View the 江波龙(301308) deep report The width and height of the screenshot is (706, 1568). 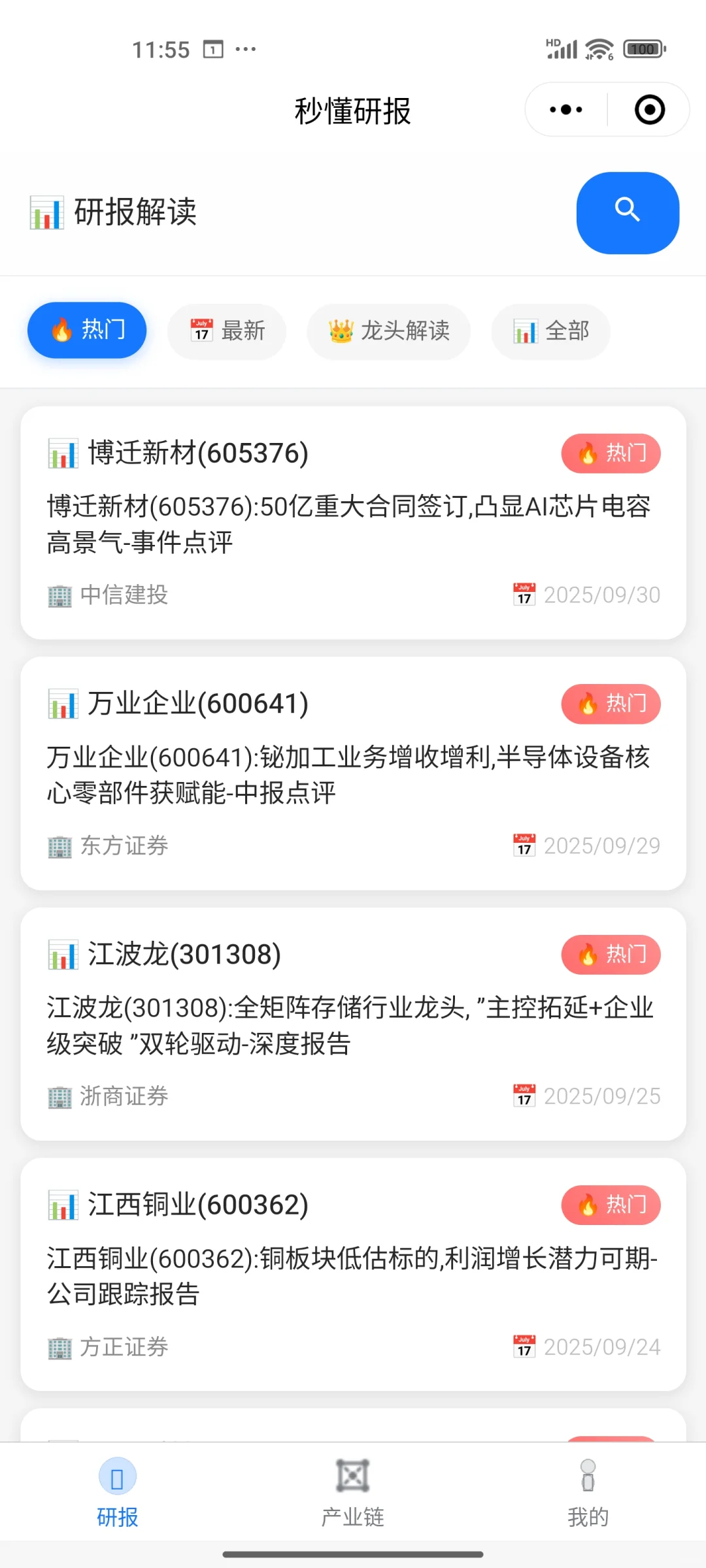353,1024
